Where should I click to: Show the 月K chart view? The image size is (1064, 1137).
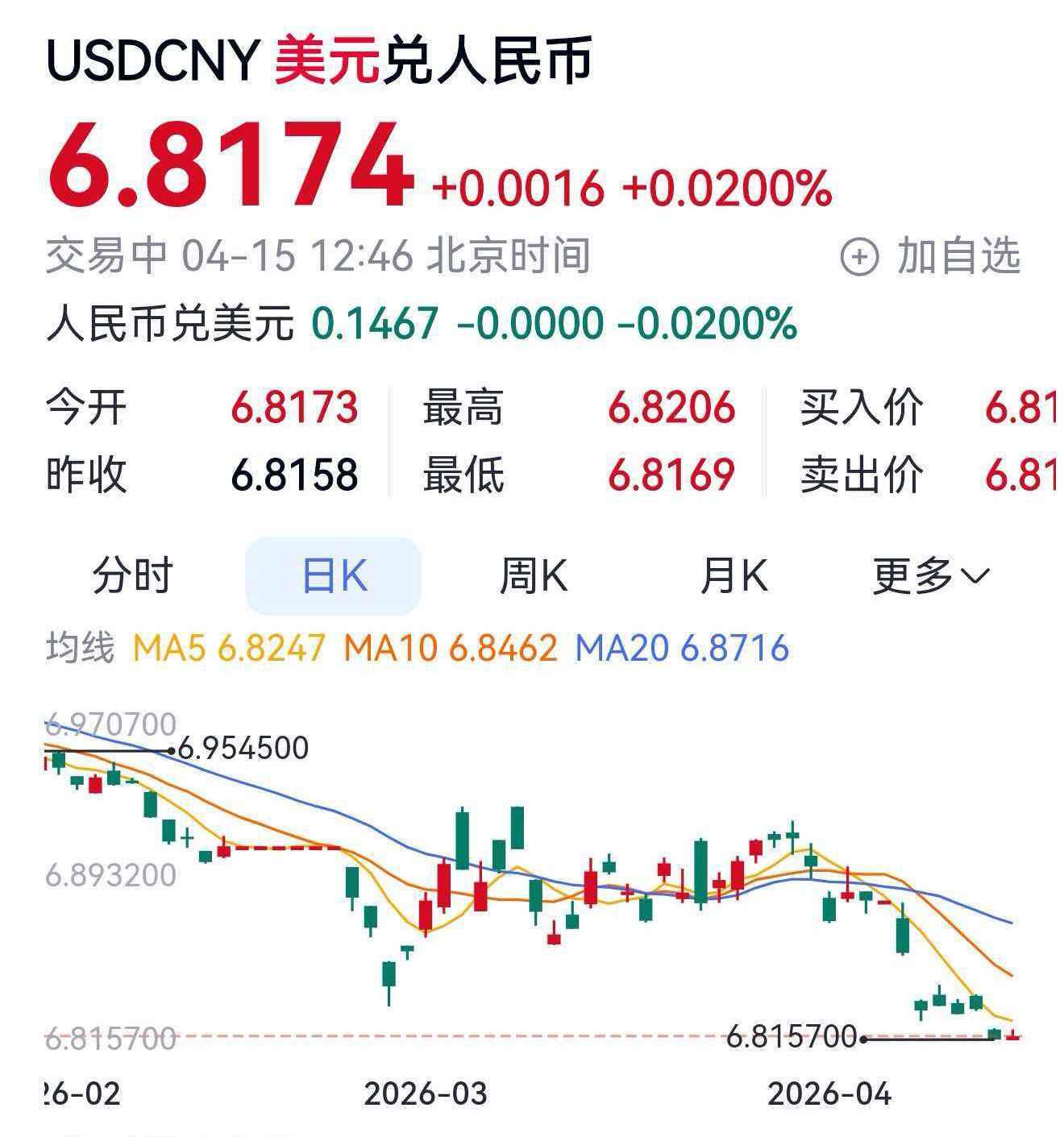click(733, 575)
